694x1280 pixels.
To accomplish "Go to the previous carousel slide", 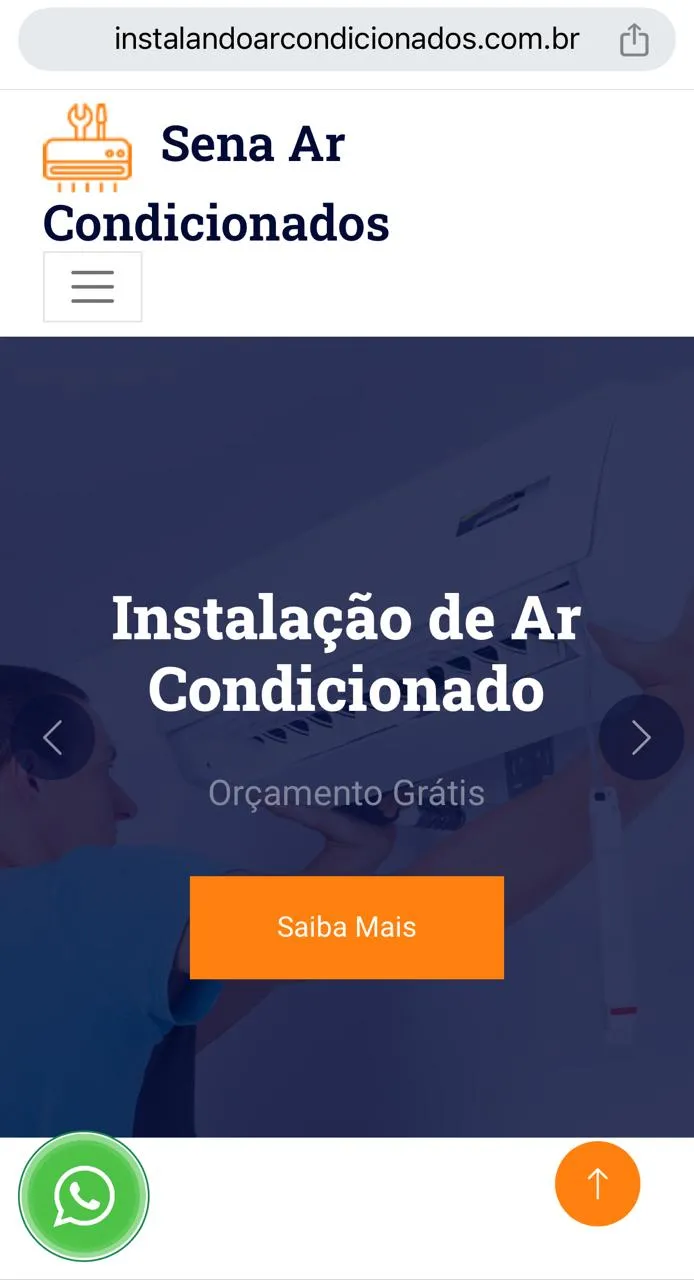I will pos(53,738).
